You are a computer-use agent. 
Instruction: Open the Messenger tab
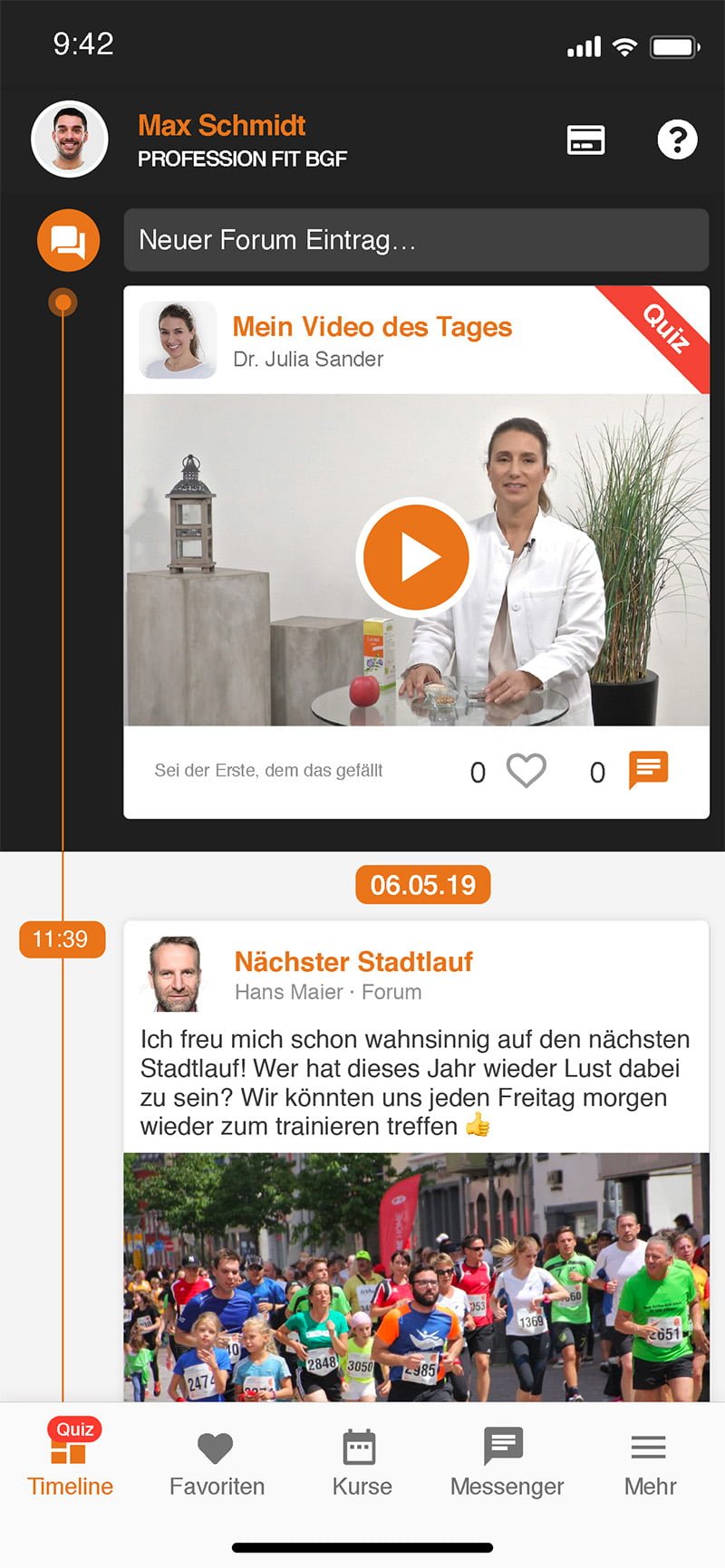(x=507, y=1465)
